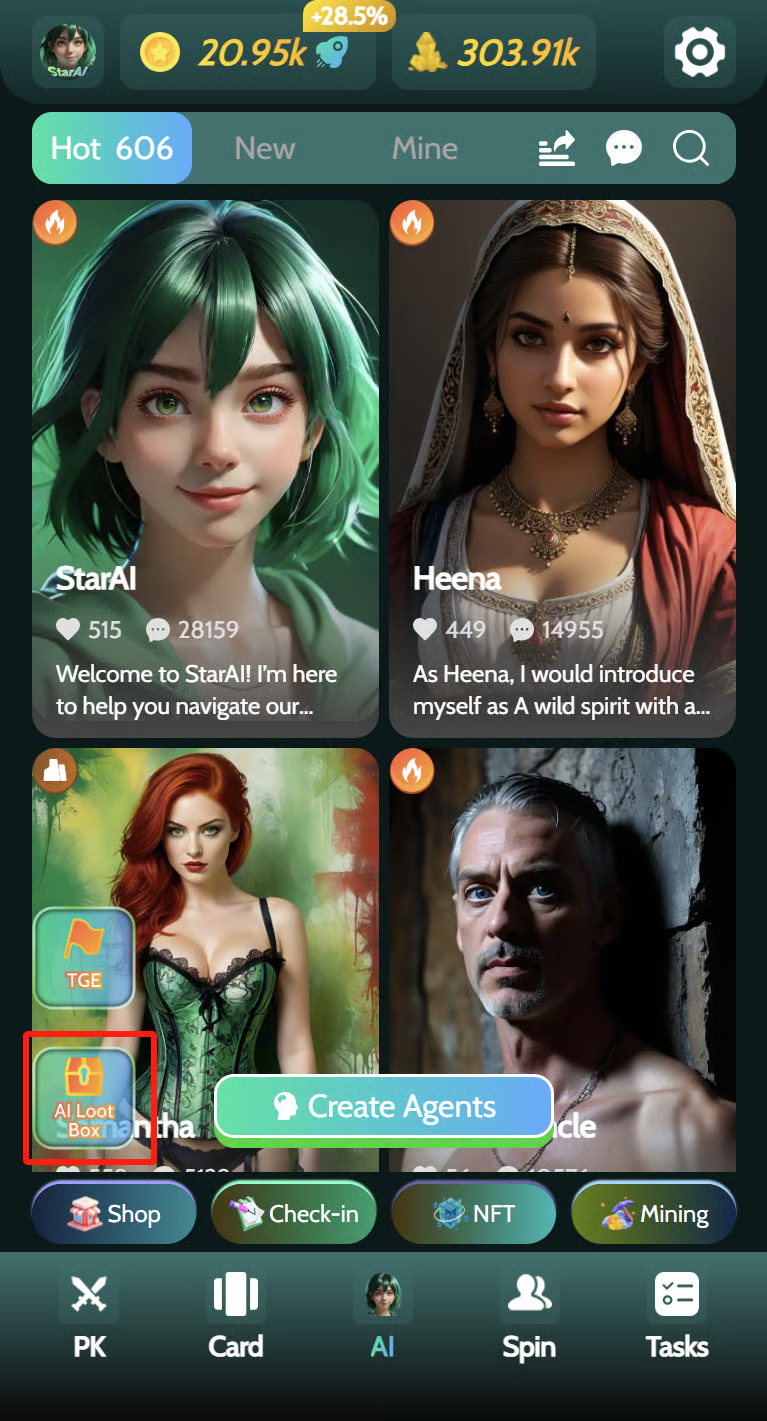Image resolution: width=767 pixels, height=1421 pixels.
Task: Open the daily Check-in
Action: [x=294, y=1214]
